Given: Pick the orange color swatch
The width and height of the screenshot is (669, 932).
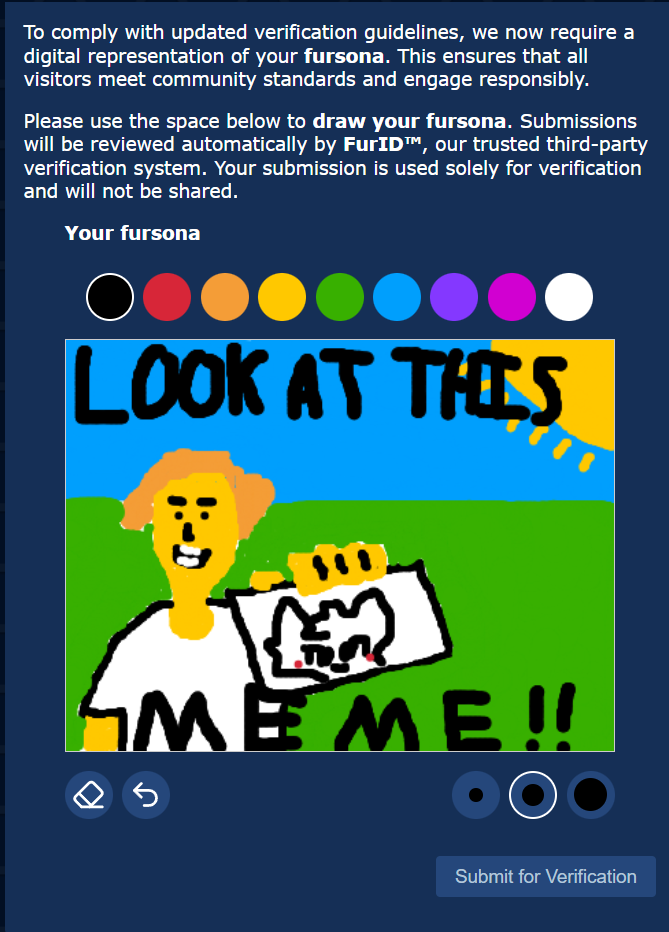Looking at the screenshot, I should pyautogui.click(x=225, y=297).
